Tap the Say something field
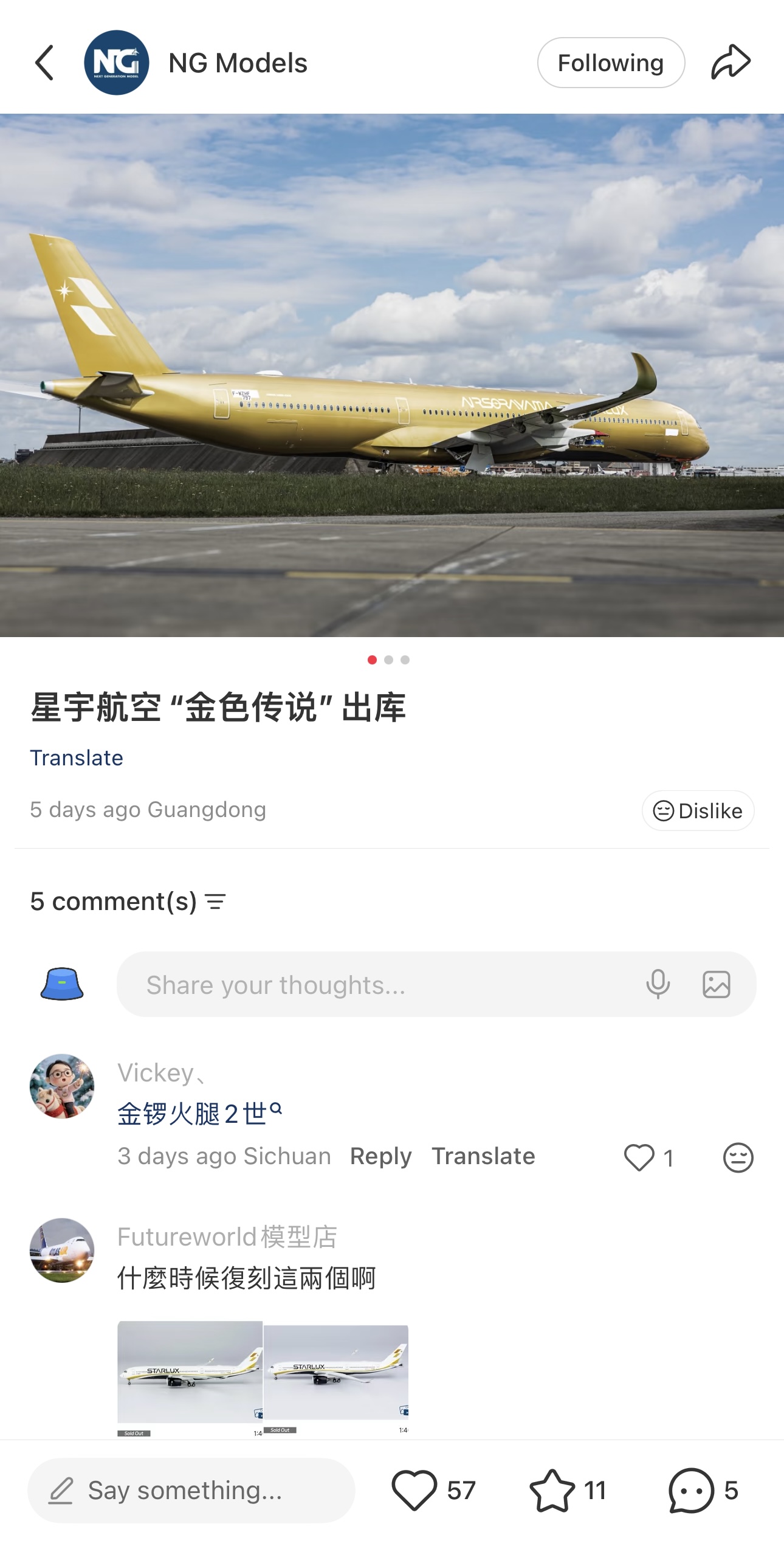Screen dimensions: 784x1552 [x=191, y=1490]
